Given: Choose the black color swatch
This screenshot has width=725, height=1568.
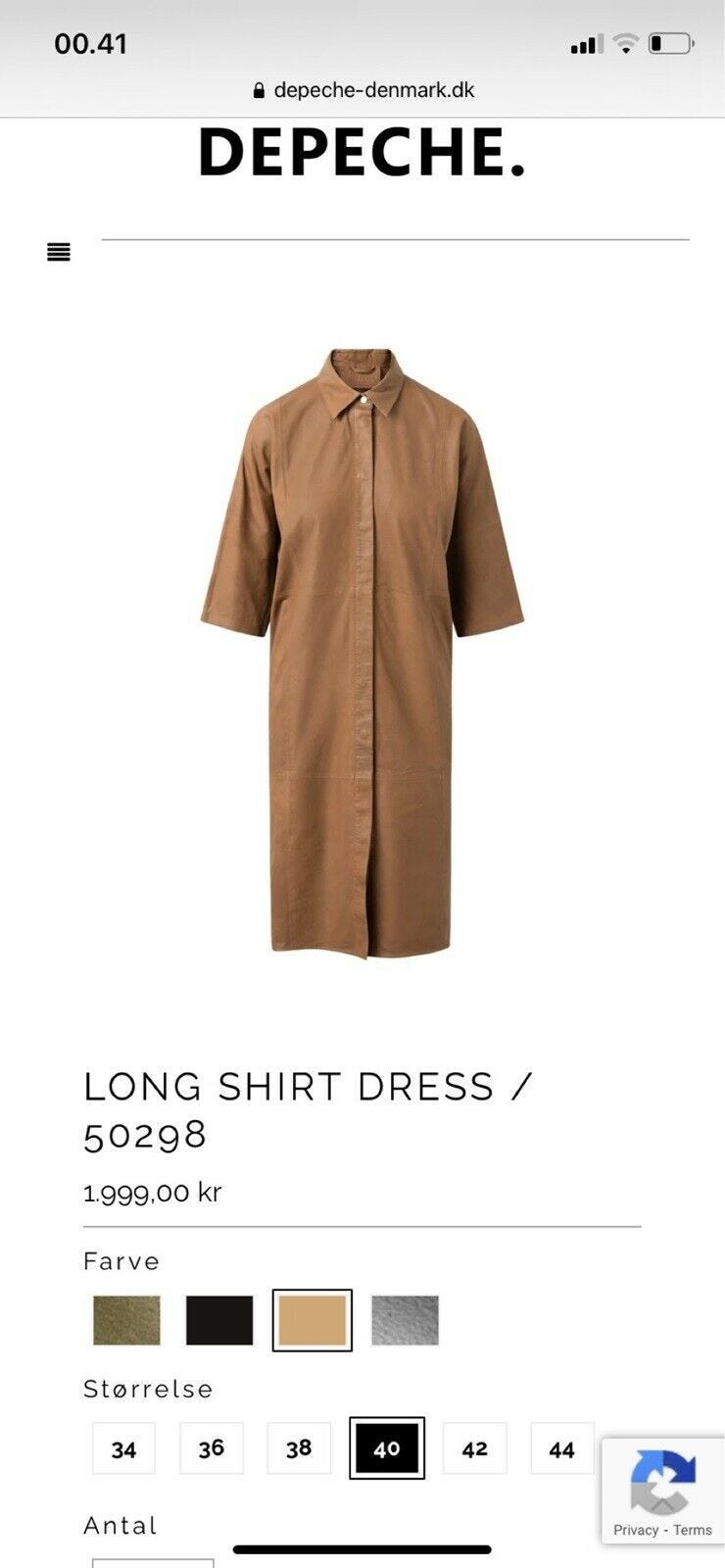Looking at the screenshot, I should pos(219,1320).
